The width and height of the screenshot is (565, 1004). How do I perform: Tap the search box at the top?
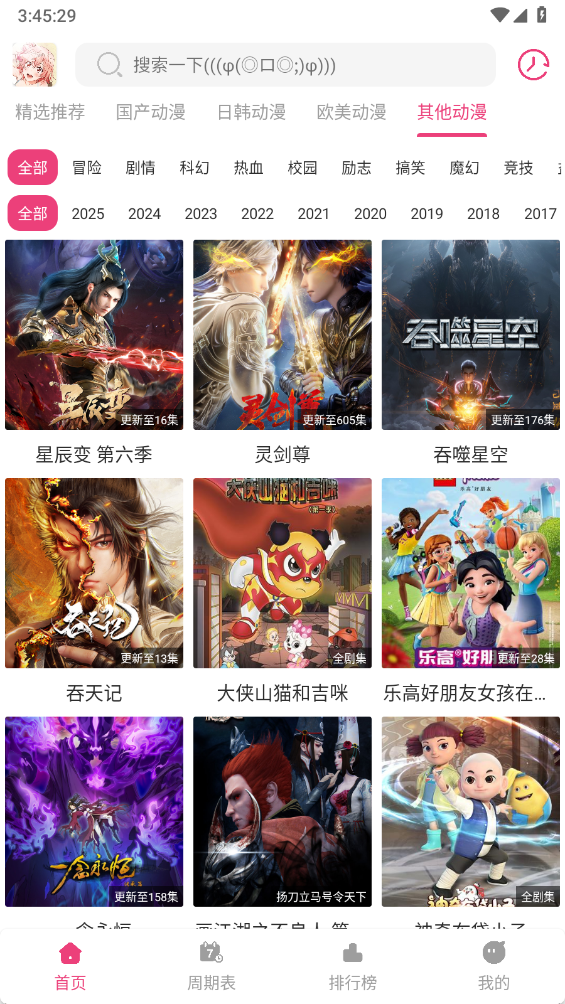tap(286, 65)
